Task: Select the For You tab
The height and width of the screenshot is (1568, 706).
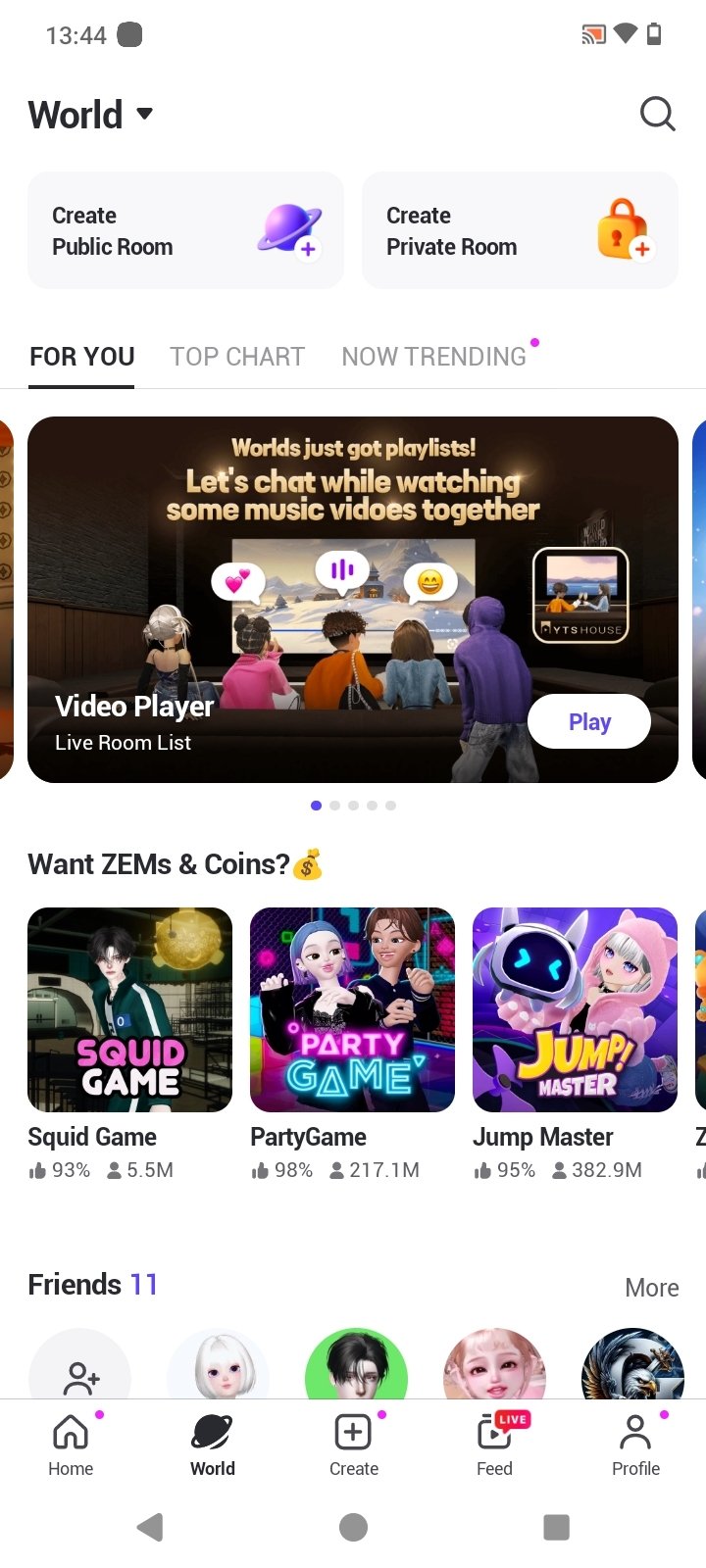Action: point(82,357)
